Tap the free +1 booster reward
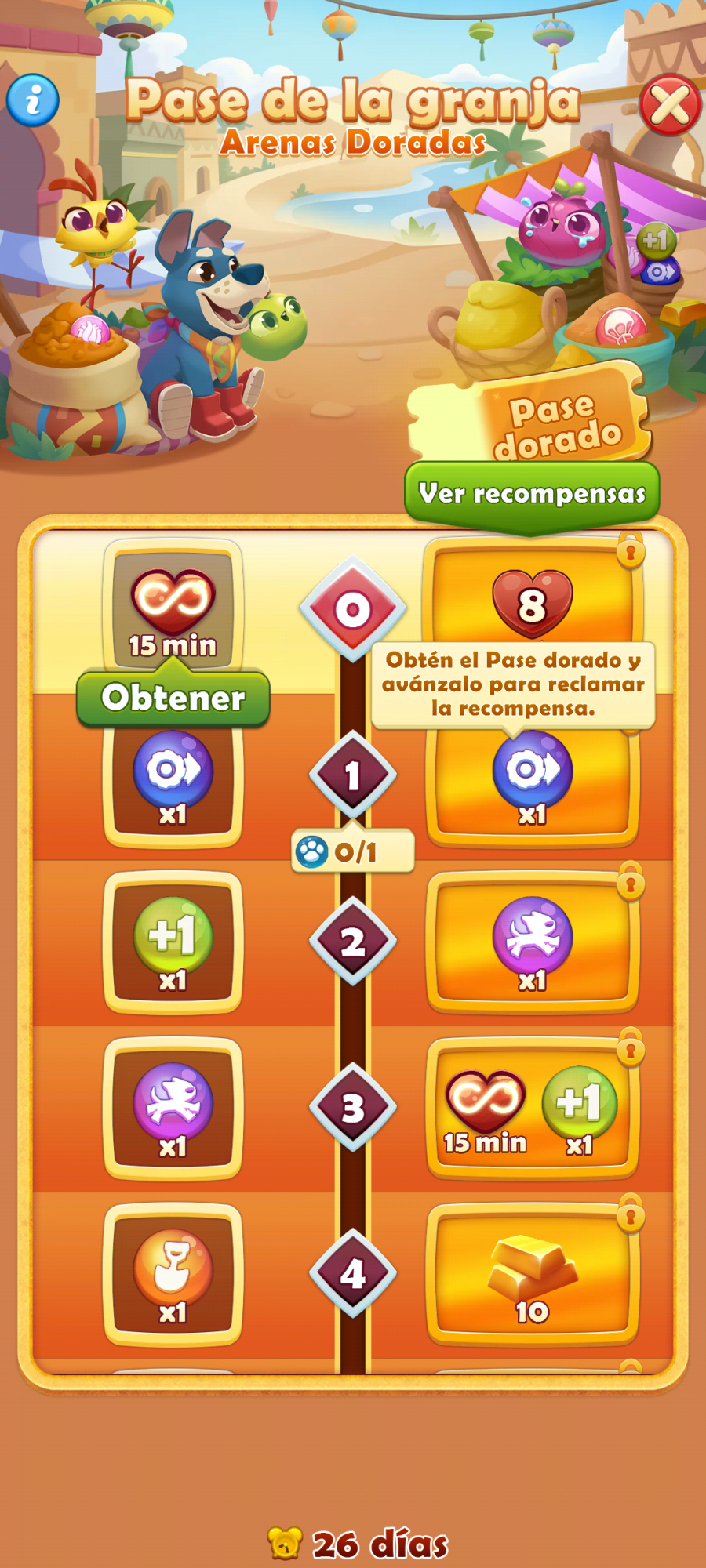The height and width of the screenshot is (1568, 706). pyautogui.click(x=173, y=942)
